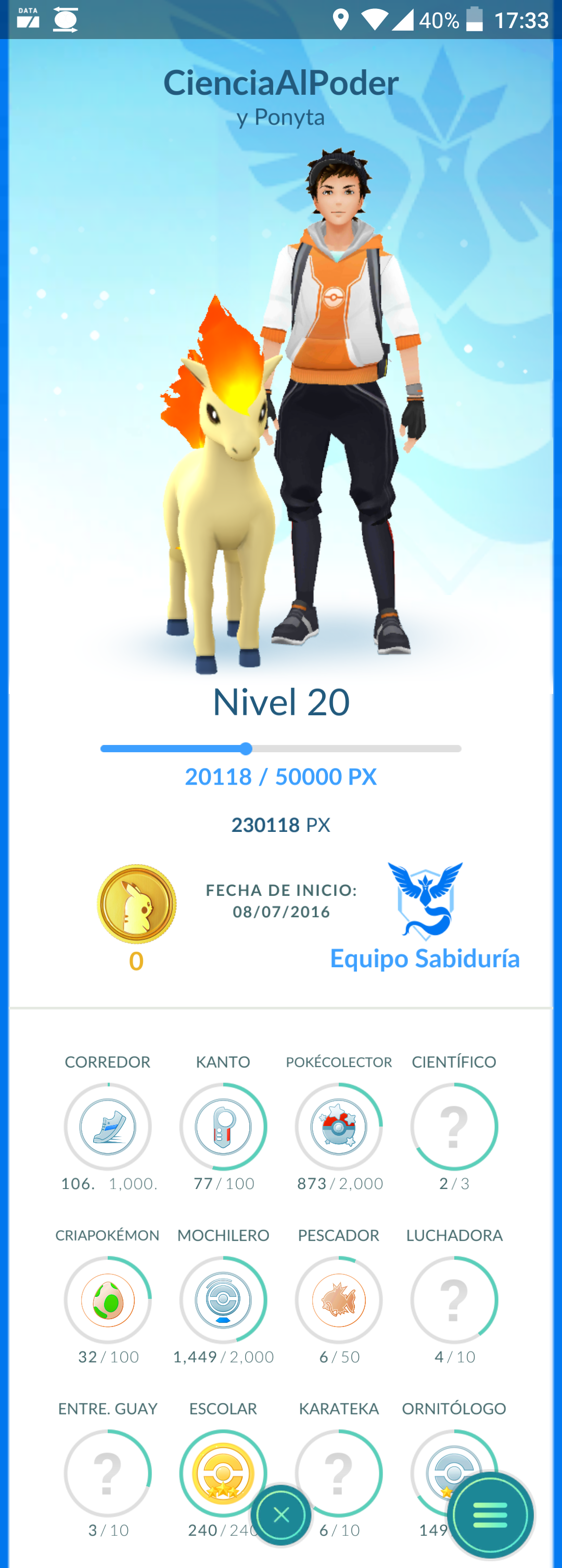562x1568 pixels.
Task: Open the locked Karateka medal
Action: [339, 1473]
